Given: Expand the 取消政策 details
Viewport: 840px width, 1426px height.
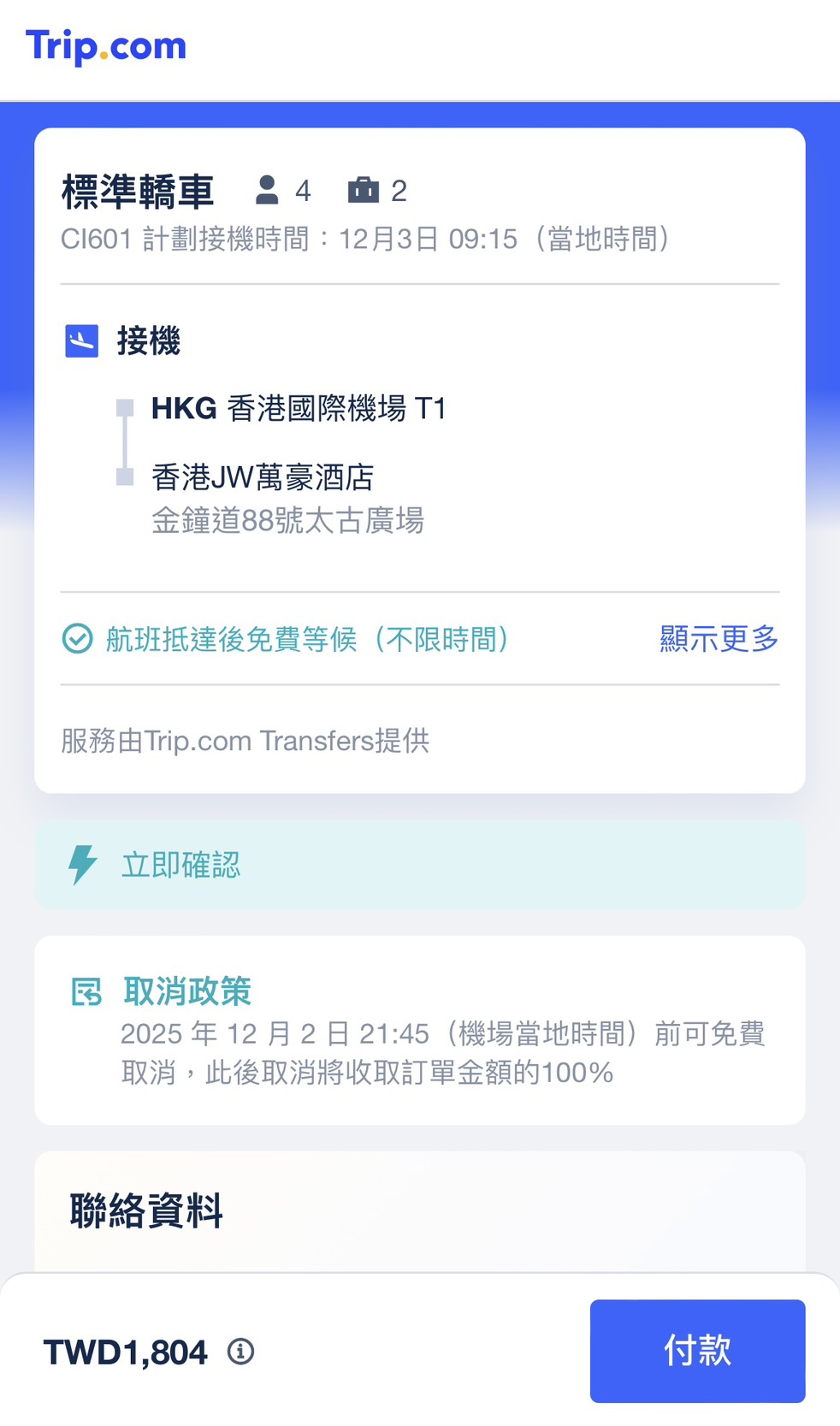Looking at the screenshot, I should click(x=187, y=991).
